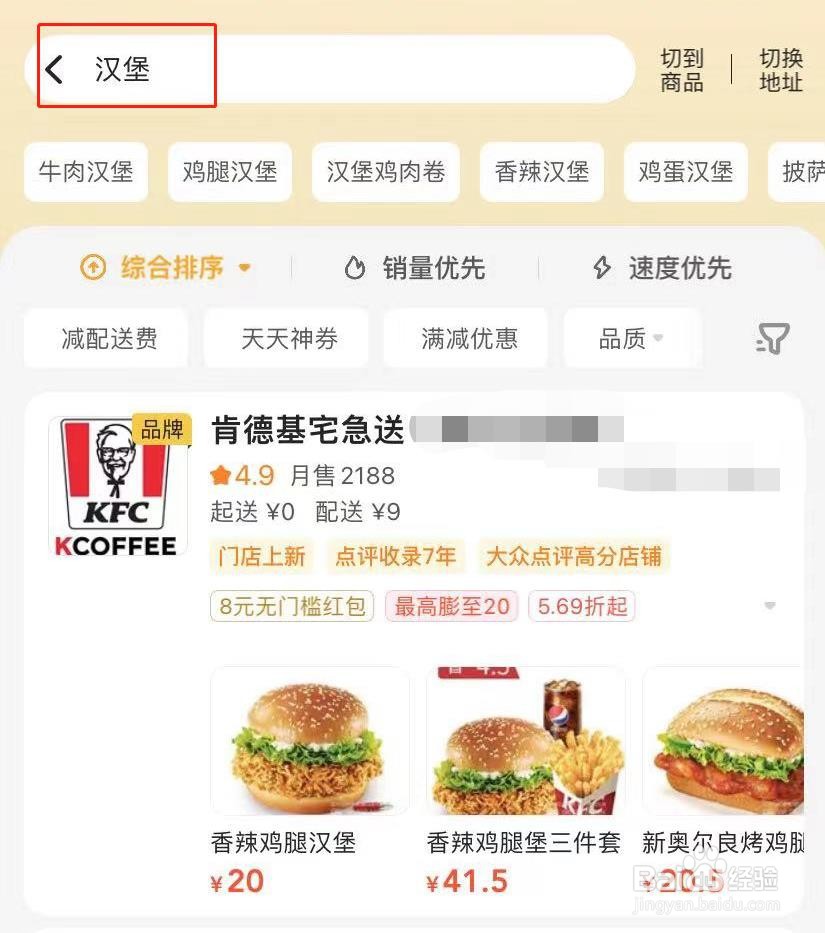Choose the 汉堡鸡肉卷 suggestion chip

[386, 171]
